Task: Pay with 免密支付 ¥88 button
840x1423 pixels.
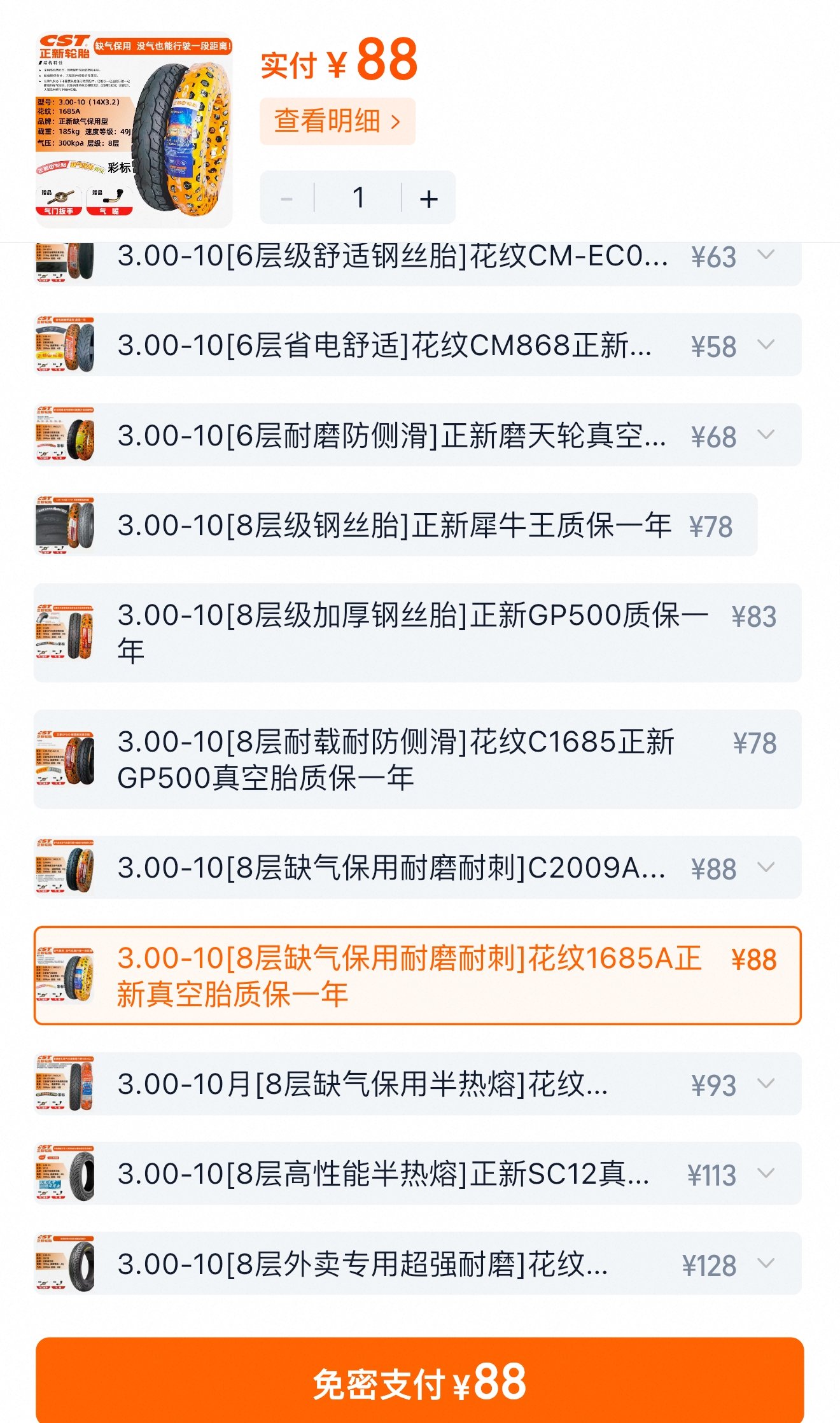Action: pyautogui.click(x=420, y=1382)
